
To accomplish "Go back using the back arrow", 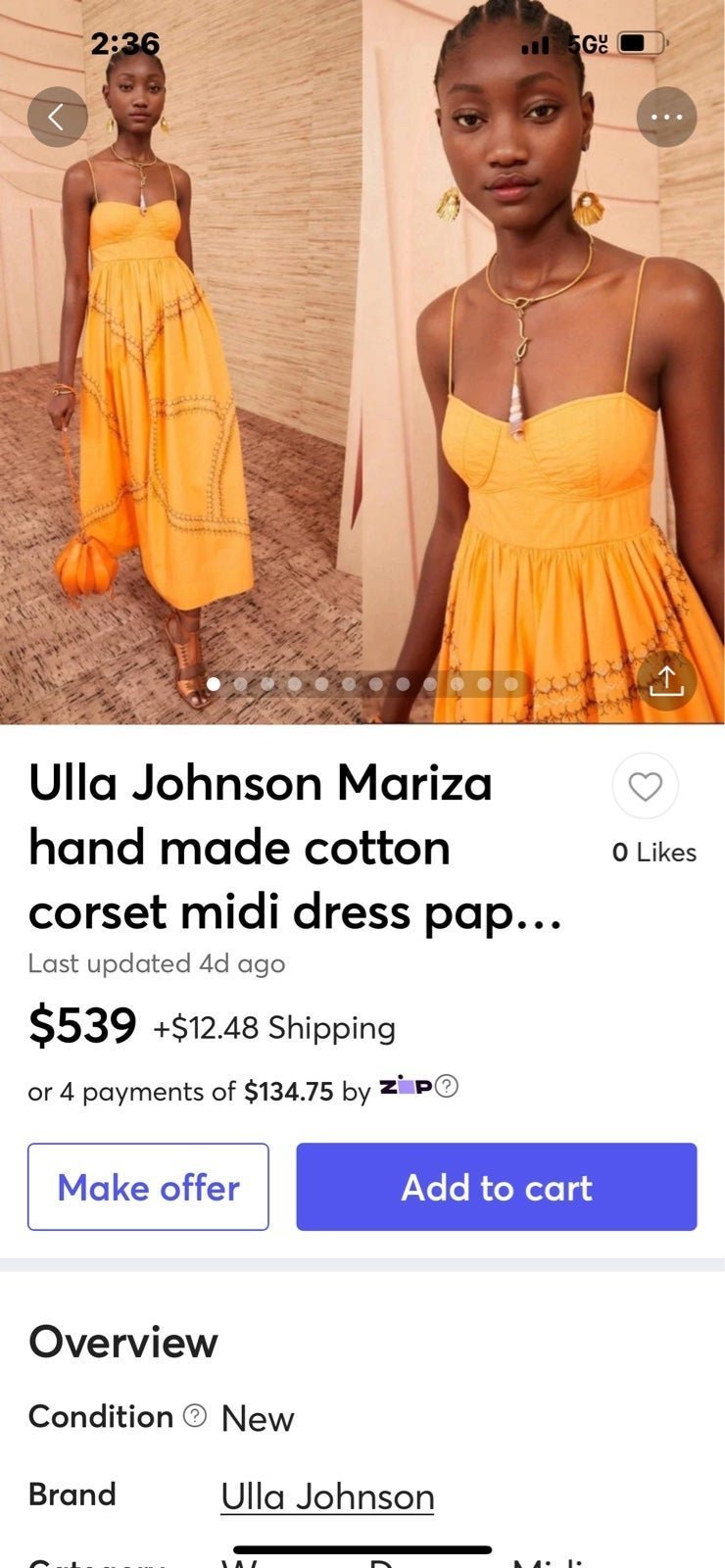I will pyautogui.click(x=57, y=118).
